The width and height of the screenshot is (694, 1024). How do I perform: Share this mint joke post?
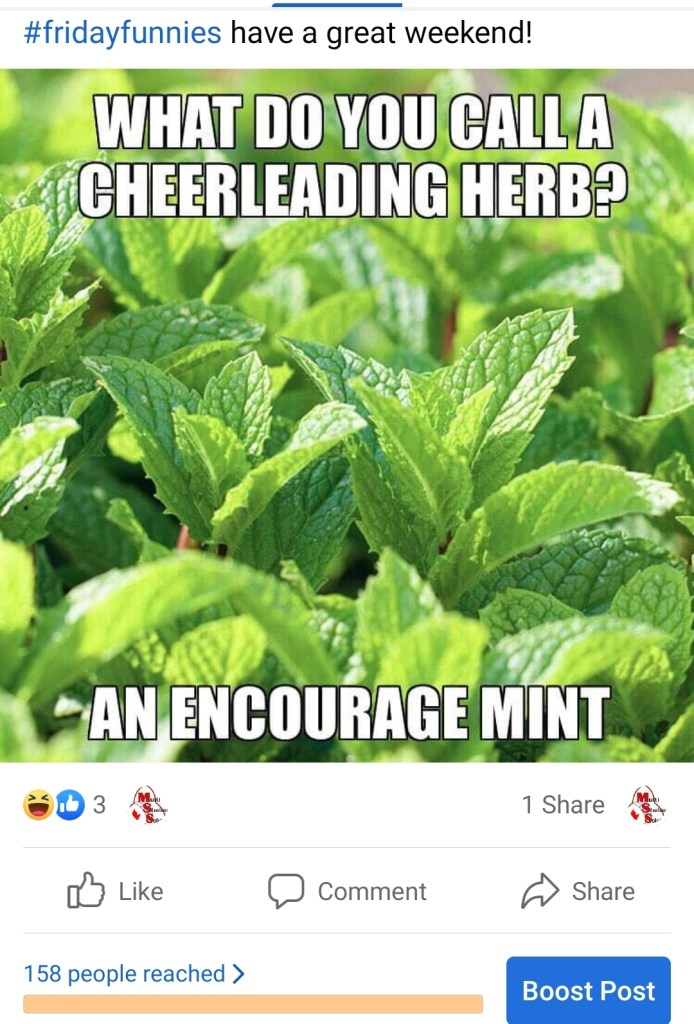click(x=579, y=891)
